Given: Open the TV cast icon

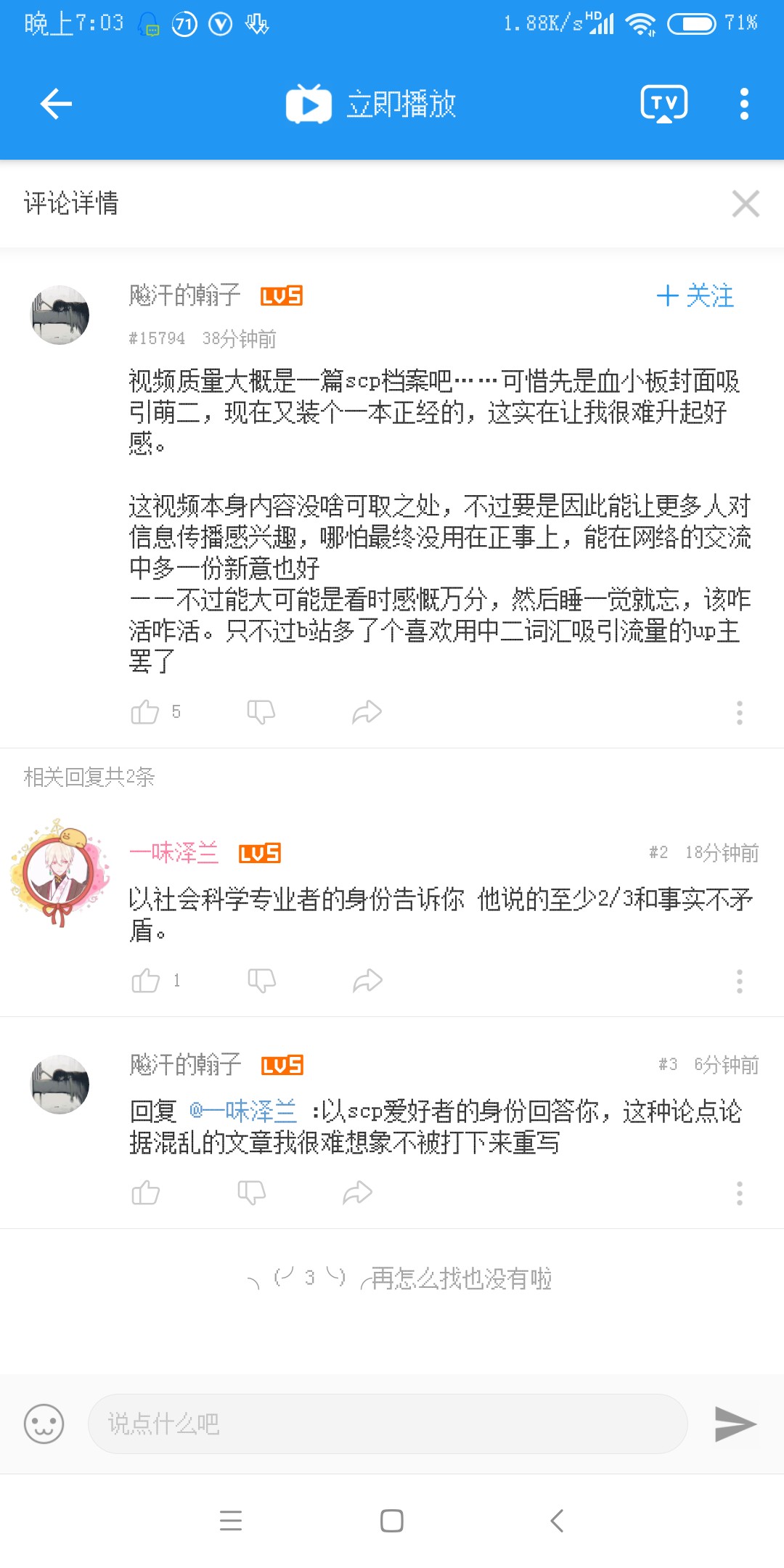Looking at the screenshot, I should (663, 105).
